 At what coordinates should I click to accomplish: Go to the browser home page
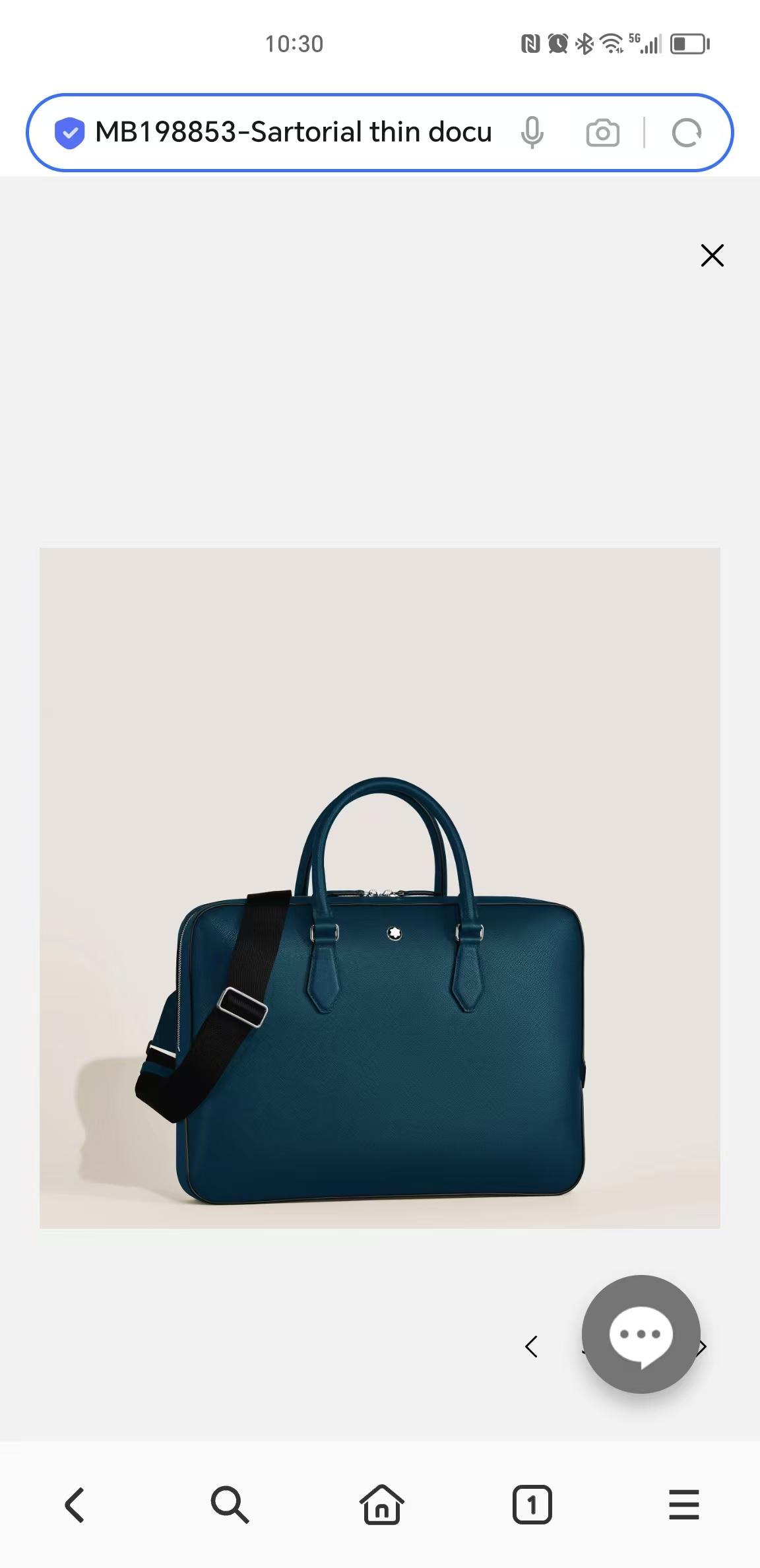(x=381, y=1505)
